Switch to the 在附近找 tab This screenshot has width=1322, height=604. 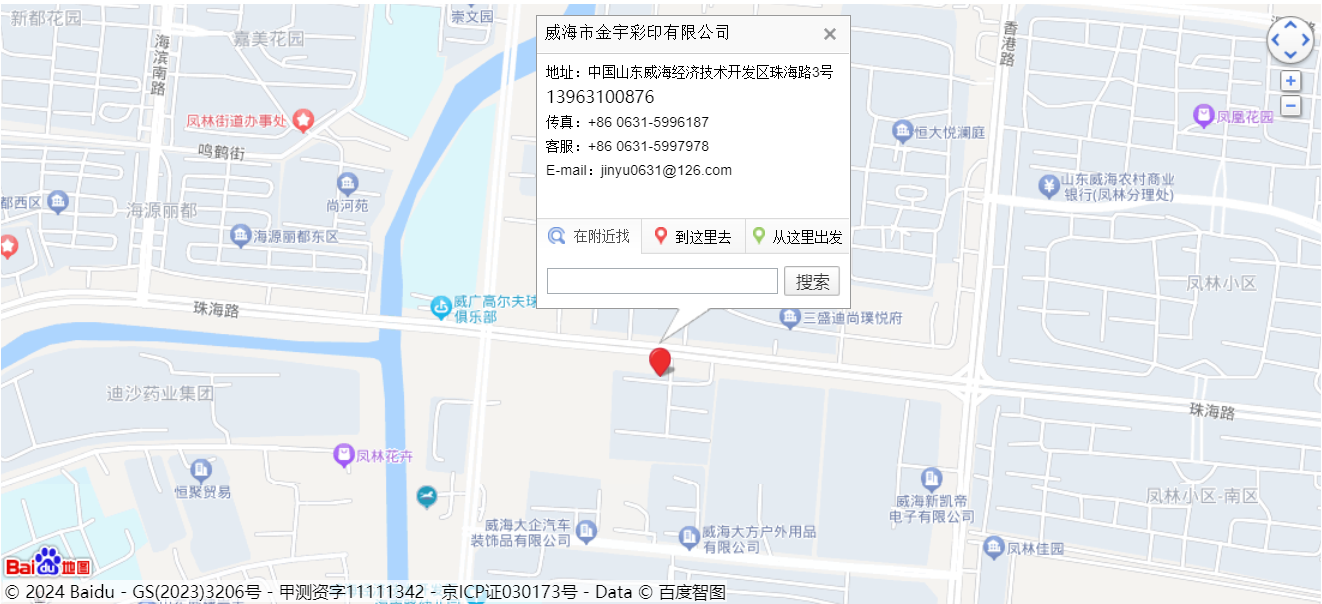589,237
